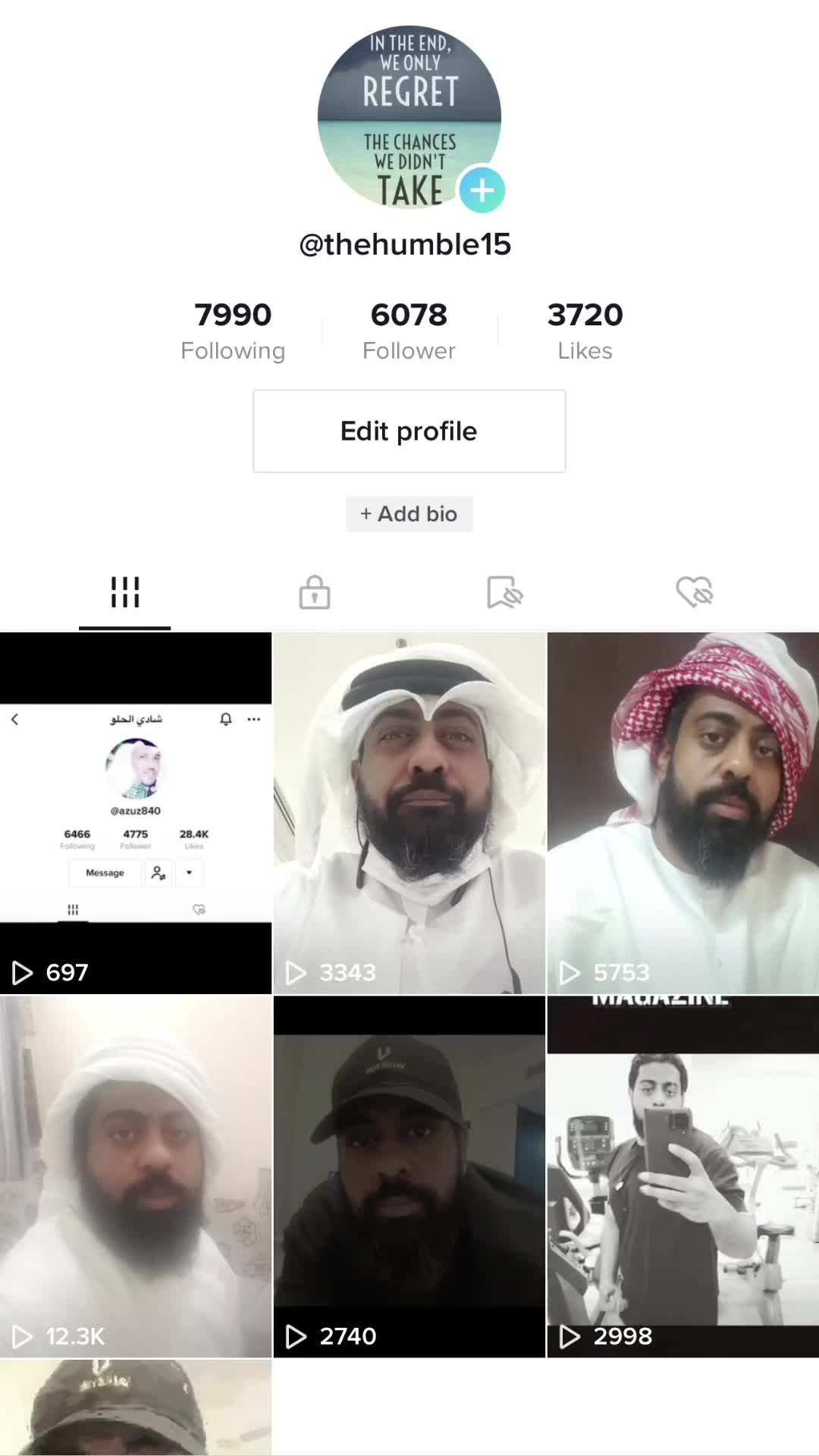Play the video with 3343 views

click(x=409, y=813)
